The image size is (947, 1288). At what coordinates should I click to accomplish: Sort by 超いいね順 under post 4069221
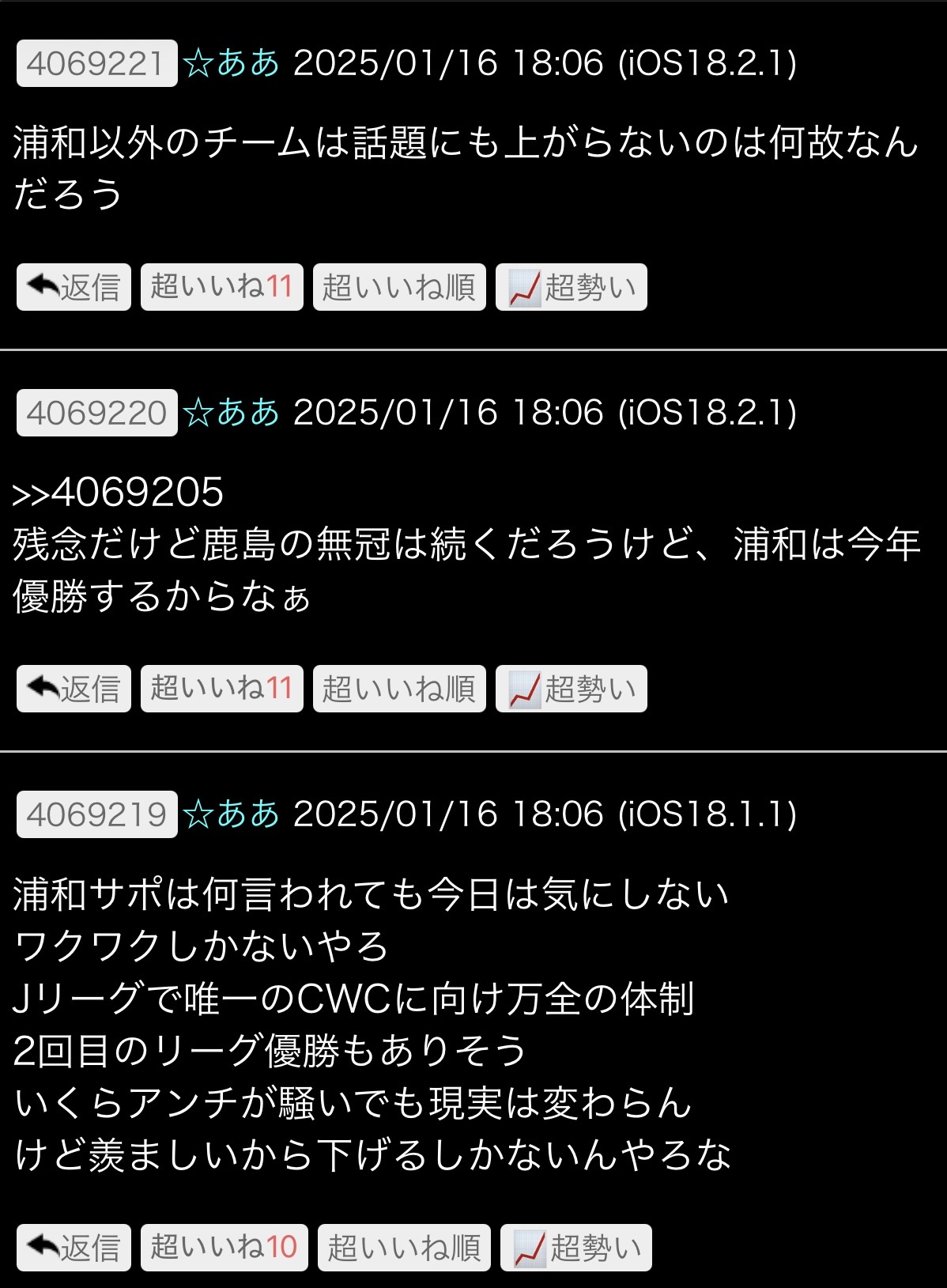point(399,287)
